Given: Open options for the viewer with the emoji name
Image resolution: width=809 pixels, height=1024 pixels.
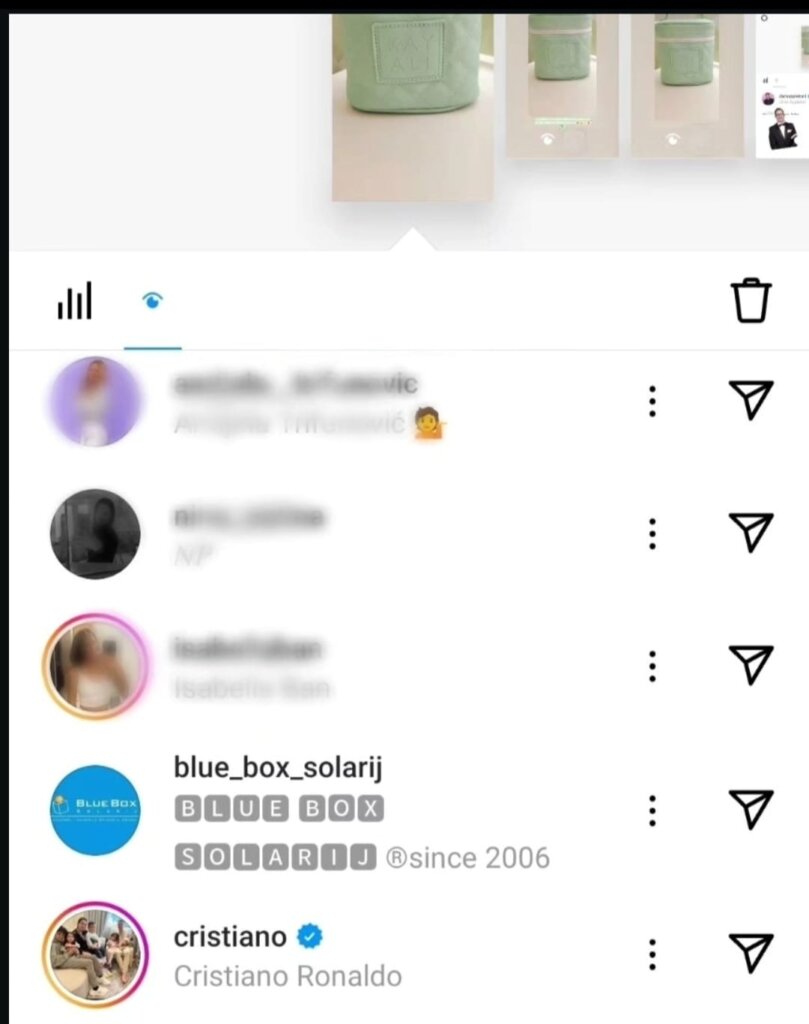Looking at the screenshot, I should 652,402.
